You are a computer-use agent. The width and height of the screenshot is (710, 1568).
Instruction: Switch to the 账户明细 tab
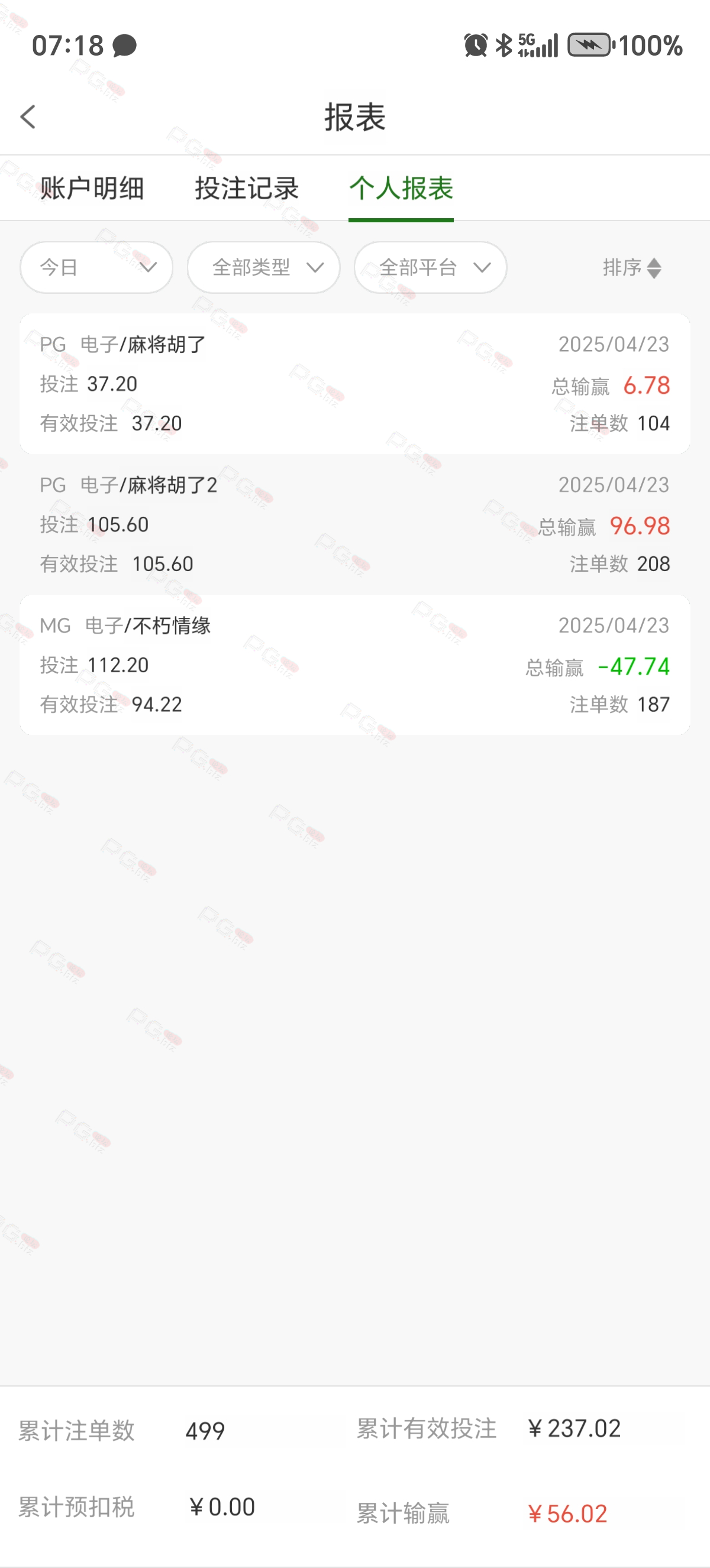pyautogui.click(x=92, y=188)
